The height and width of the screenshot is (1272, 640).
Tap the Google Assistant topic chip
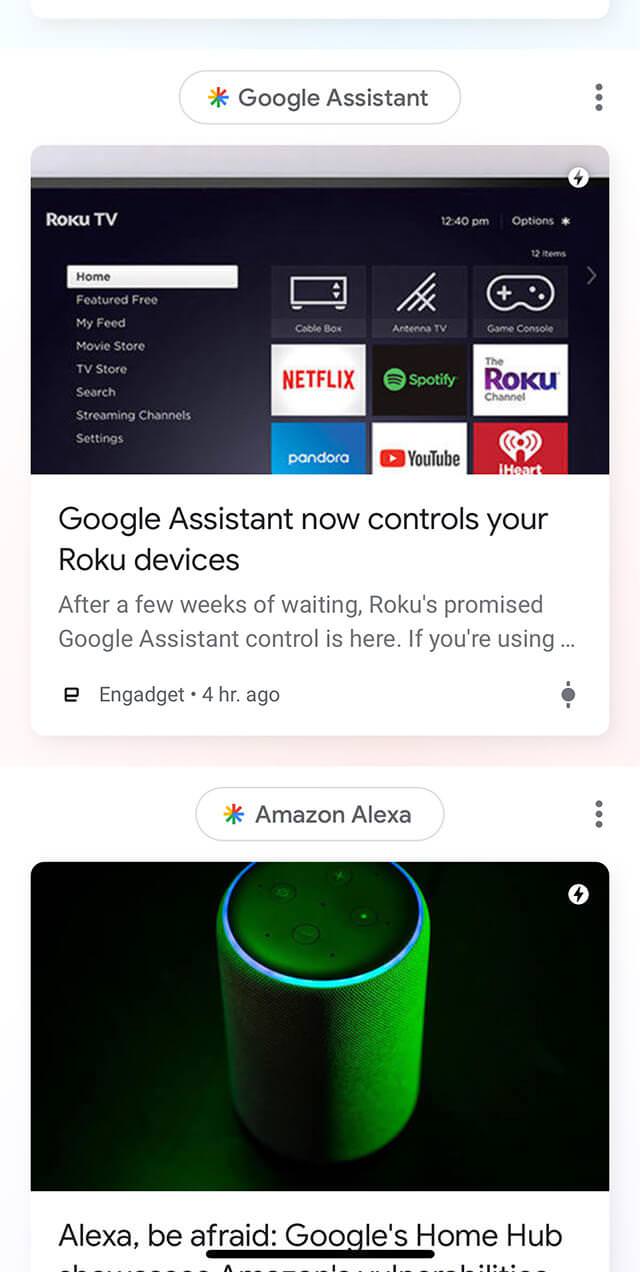[319, 98]
